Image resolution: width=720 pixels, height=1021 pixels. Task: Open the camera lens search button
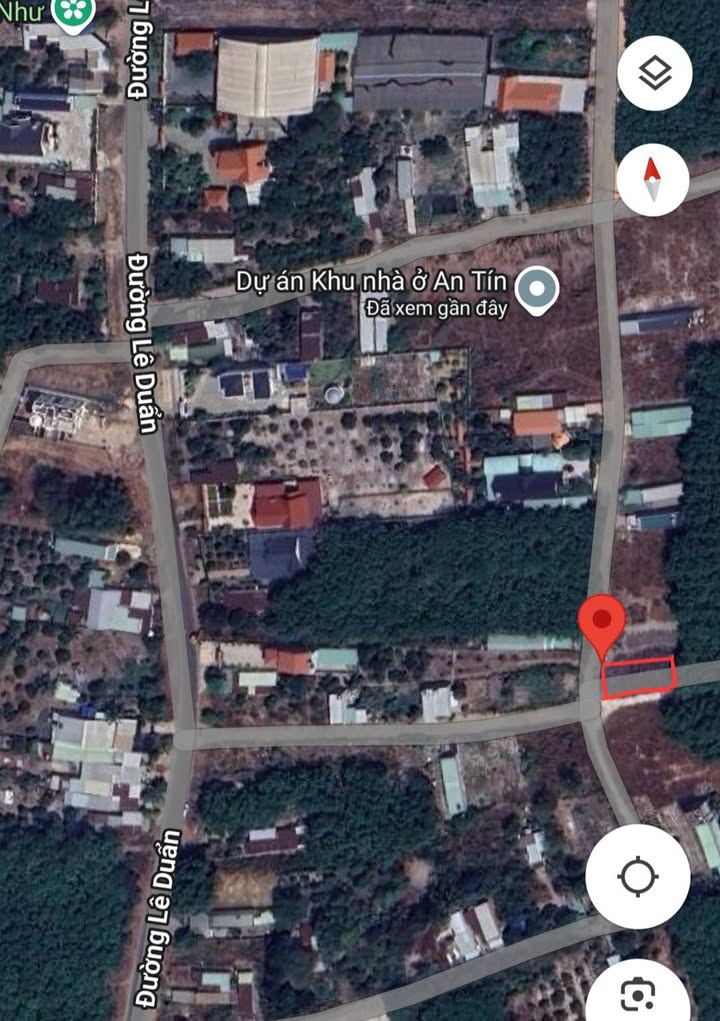pyautogui.click(x=637, y=994)
